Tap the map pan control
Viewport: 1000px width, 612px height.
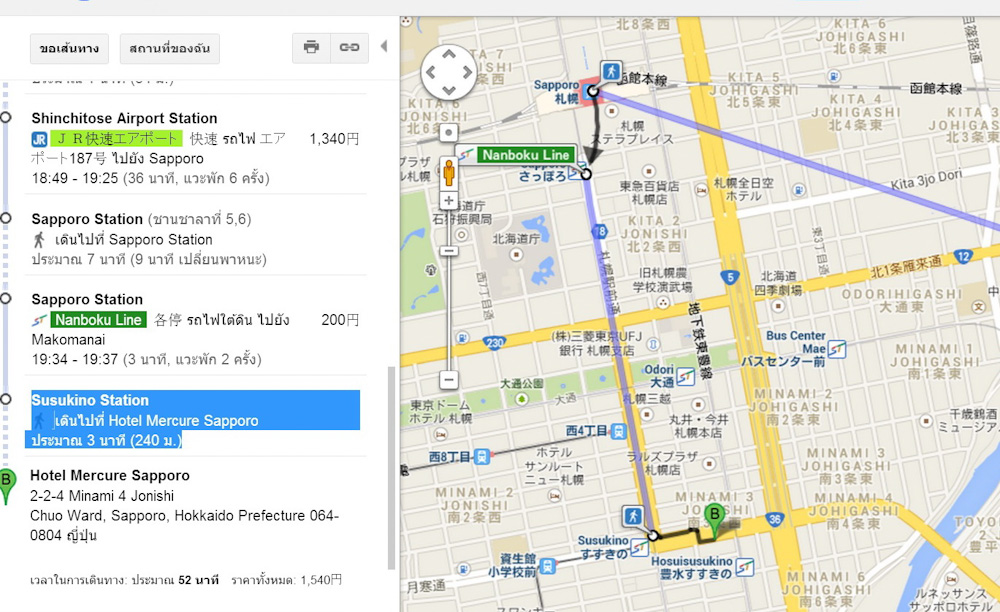[450, 73]
